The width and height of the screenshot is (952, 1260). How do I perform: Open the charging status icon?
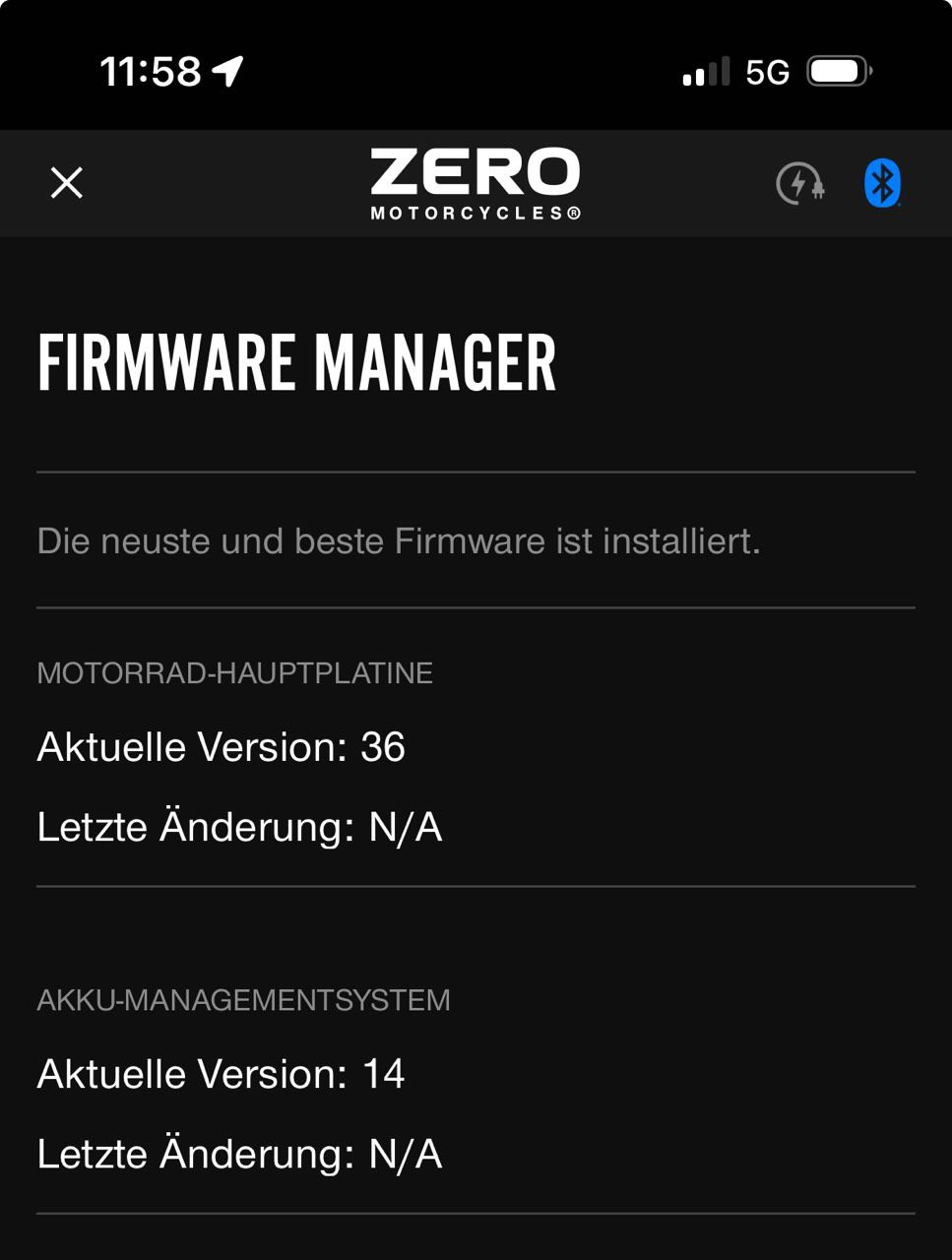tap(800, 184)
